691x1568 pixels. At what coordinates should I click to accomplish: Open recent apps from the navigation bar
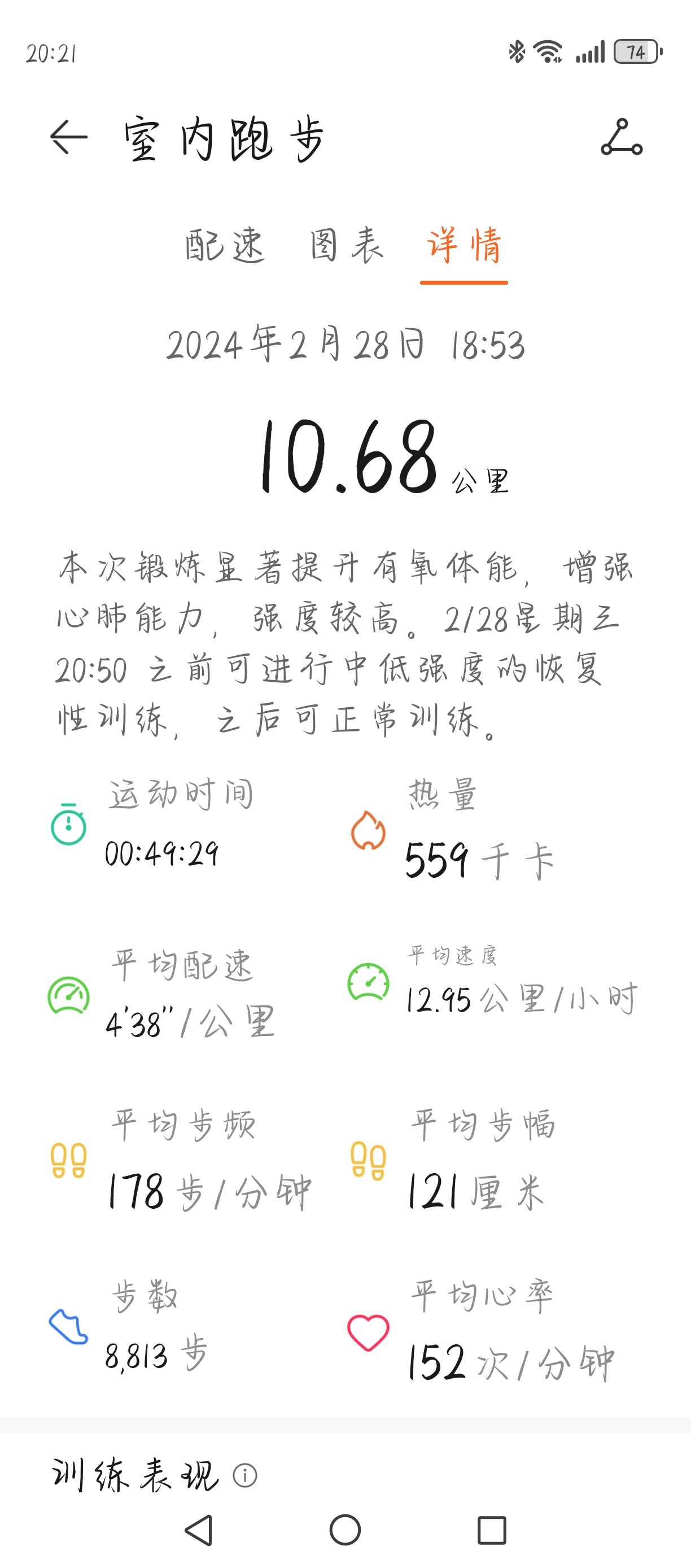click(492, 1530)
